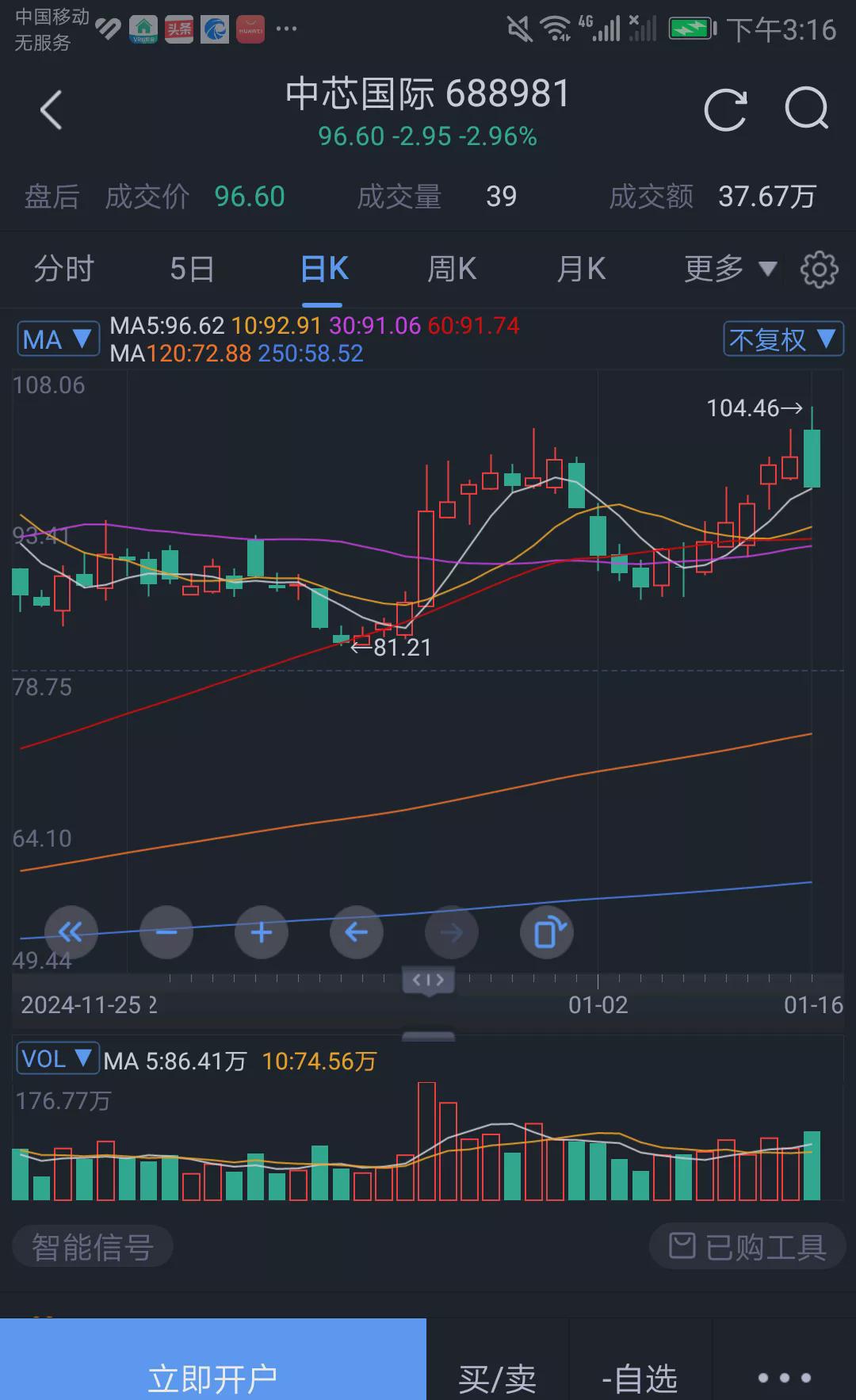Viewport: 856px width, 1400px height.
Task: Jump the chart to earliest with double-arrow
Action: pos(71,932)
